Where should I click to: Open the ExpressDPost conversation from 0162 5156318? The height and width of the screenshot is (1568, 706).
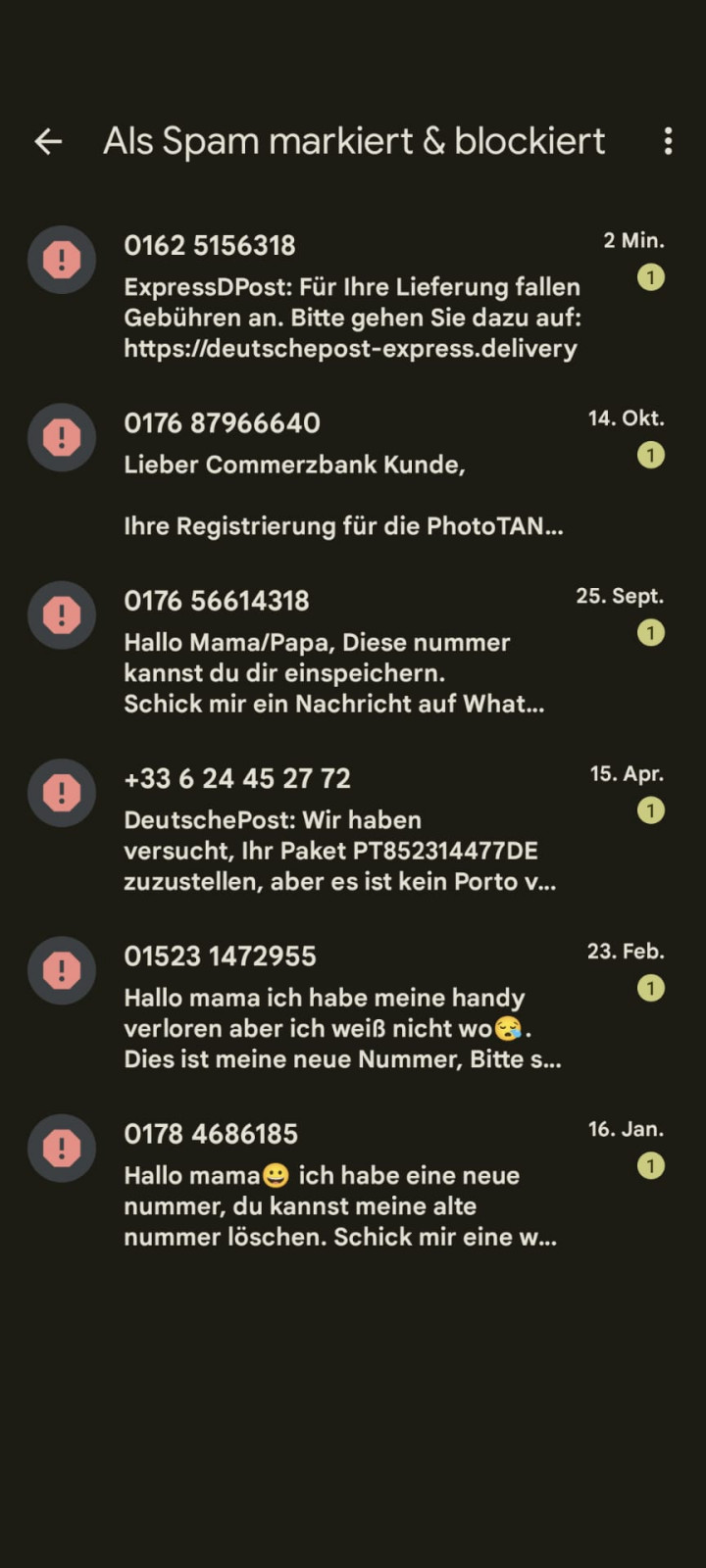[343, 294]
